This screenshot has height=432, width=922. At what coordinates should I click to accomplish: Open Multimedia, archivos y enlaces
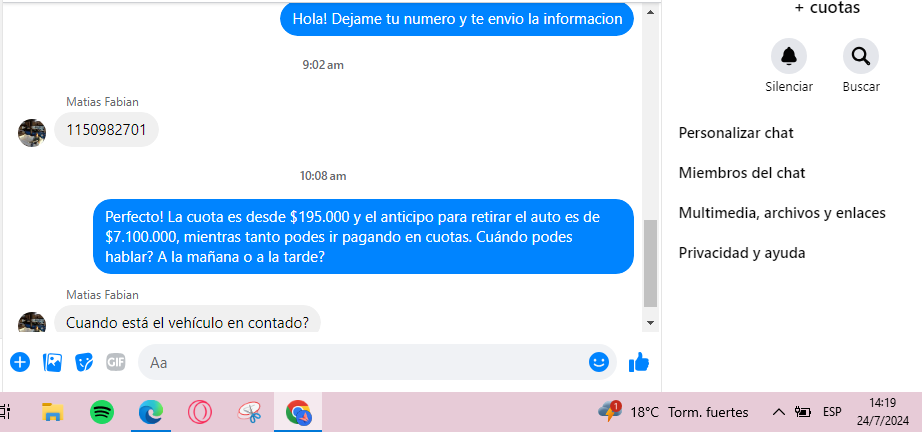pyautogui.click(x=782, y=213)
